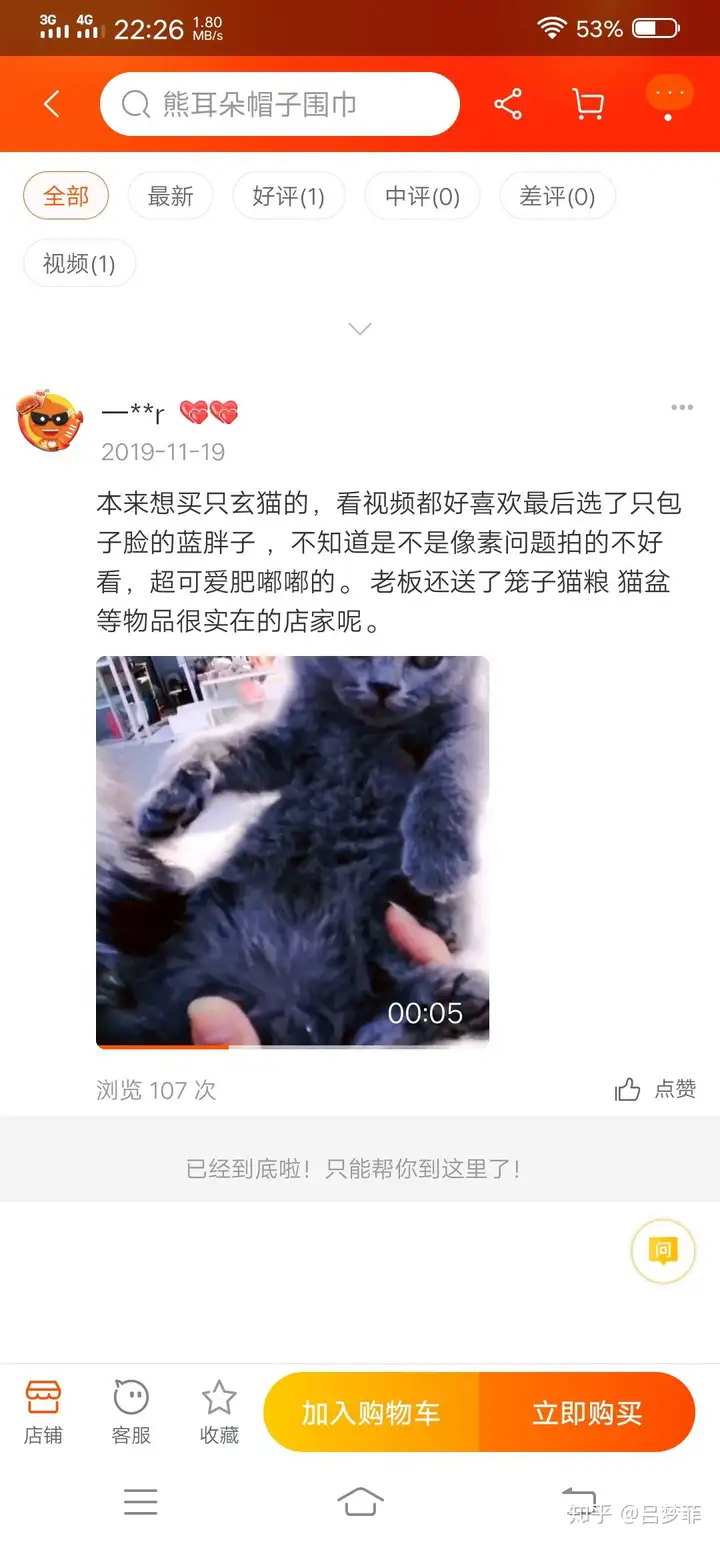The height and width of the screenshot is (1544, 720).
Task: Show only 视频(1) reviews
Action: pyautogui.click(x=79, y=264)
